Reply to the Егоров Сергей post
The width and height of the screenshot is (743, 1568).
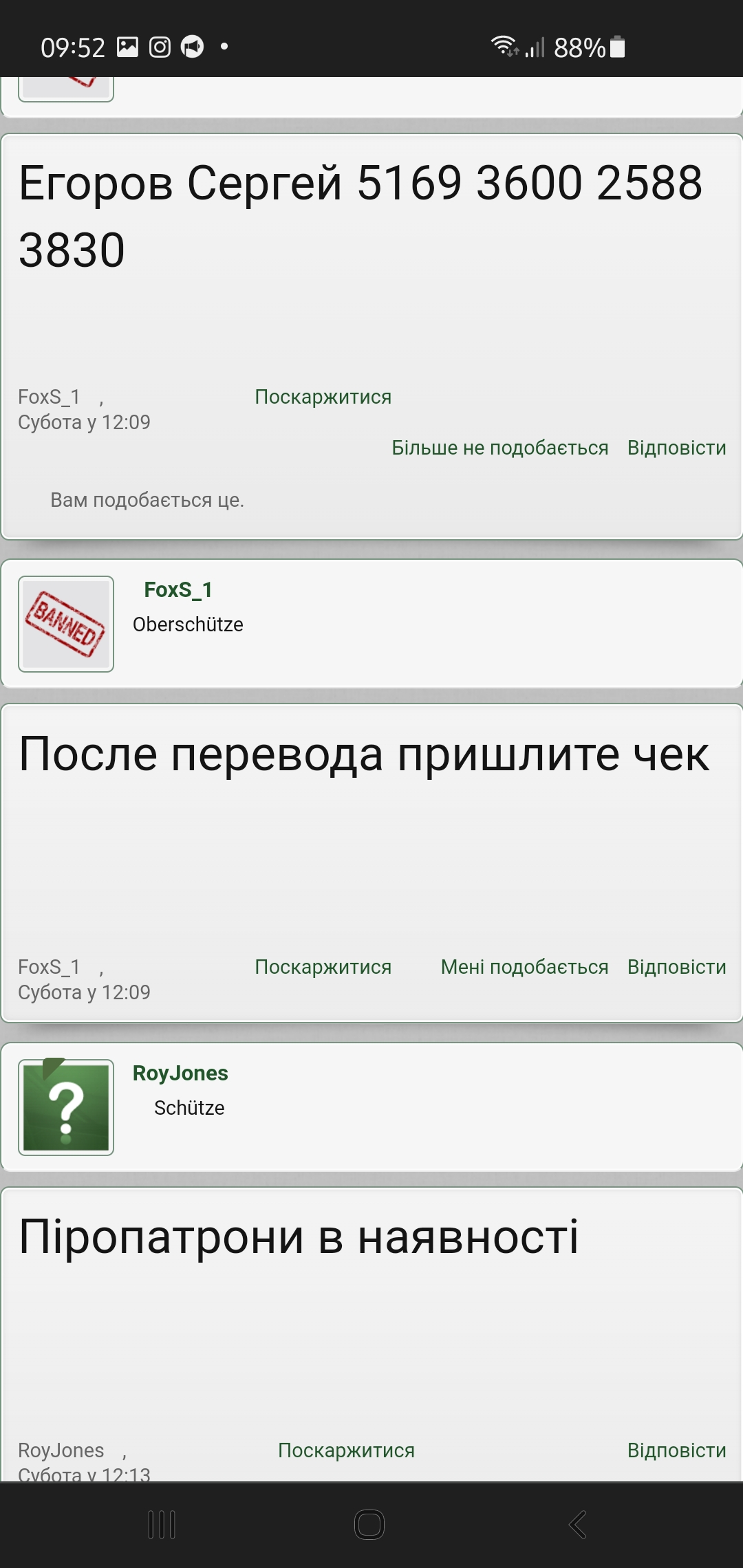(x=676, y=448)
